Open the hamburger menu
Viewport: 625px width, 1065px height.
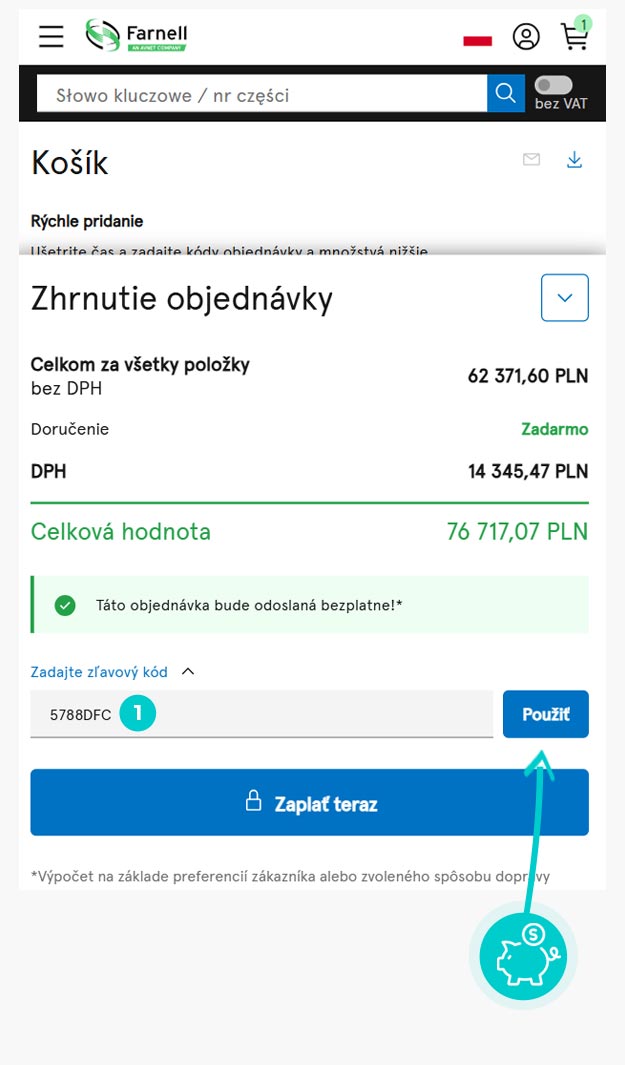coord(51,36)
